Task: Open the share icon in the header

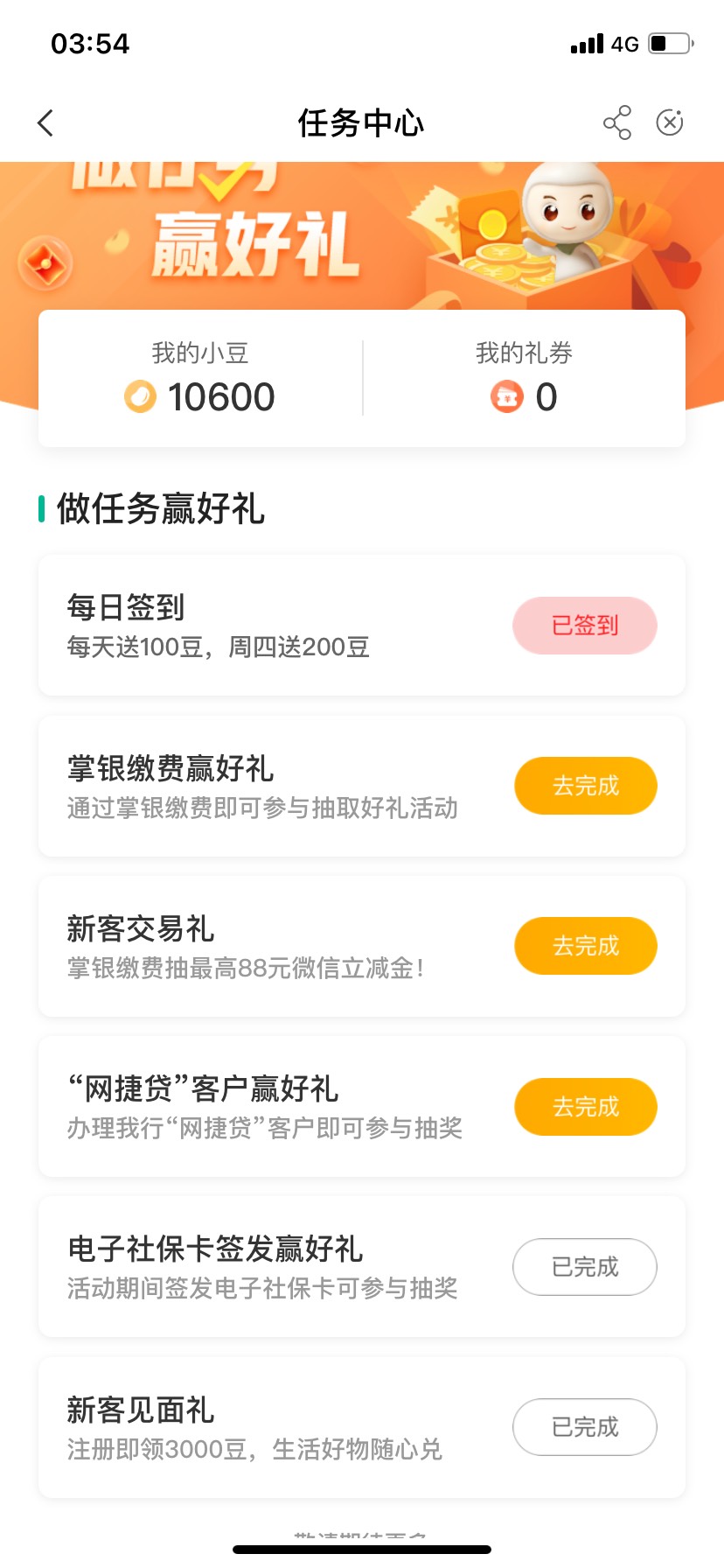Action: tap(617, 122)
